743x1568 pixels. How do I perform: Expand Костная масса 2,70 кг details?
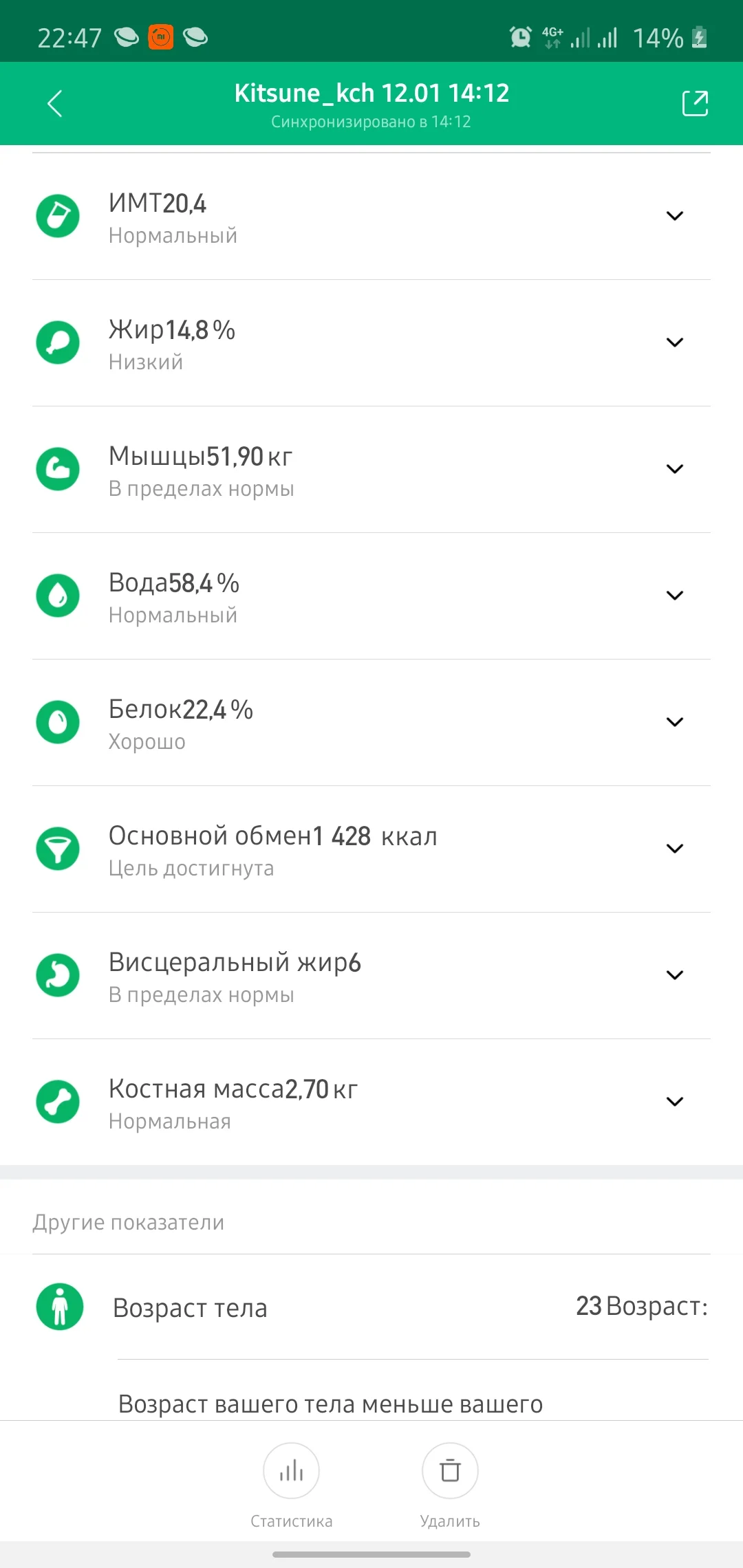pyautogui.click(x=674, y=1102)
